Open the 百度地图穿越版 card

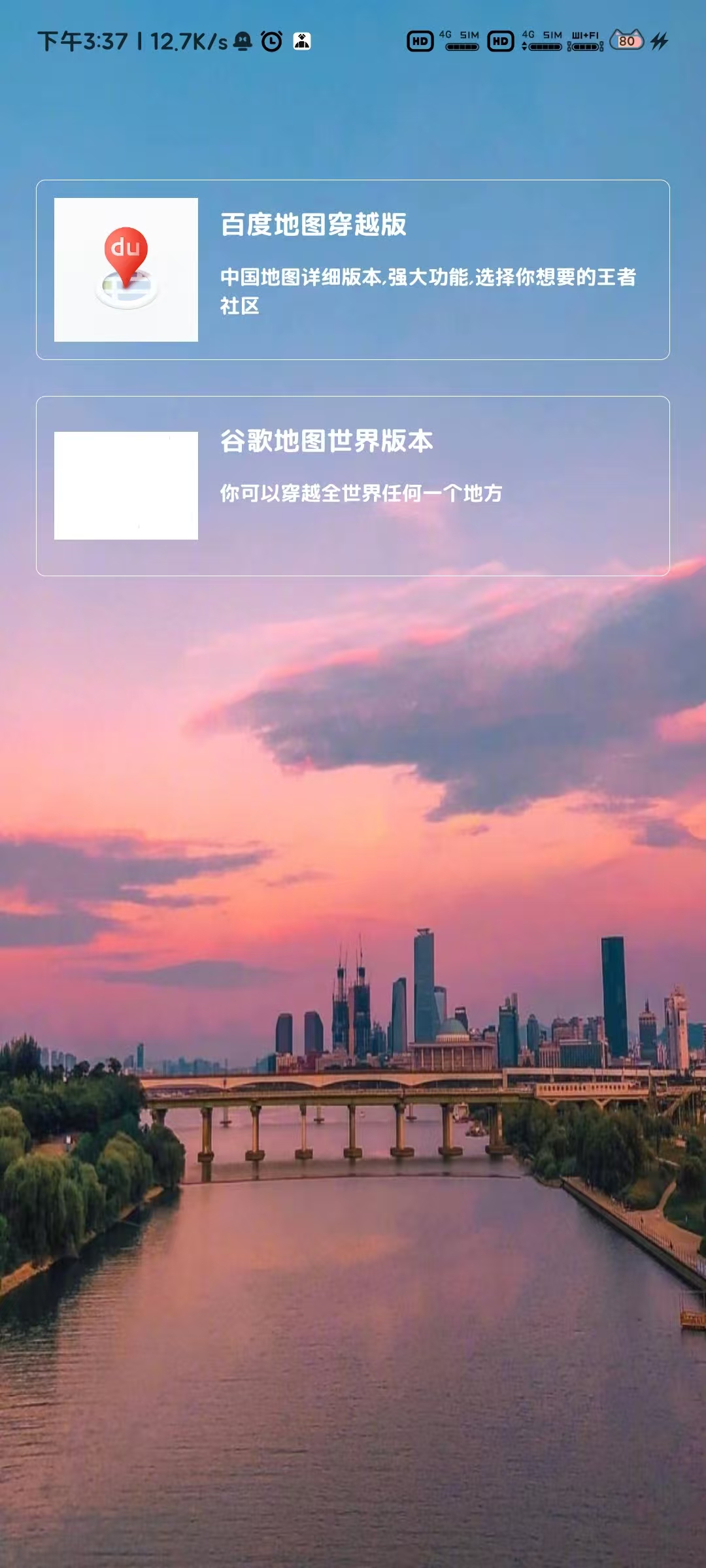click(353, 269)
